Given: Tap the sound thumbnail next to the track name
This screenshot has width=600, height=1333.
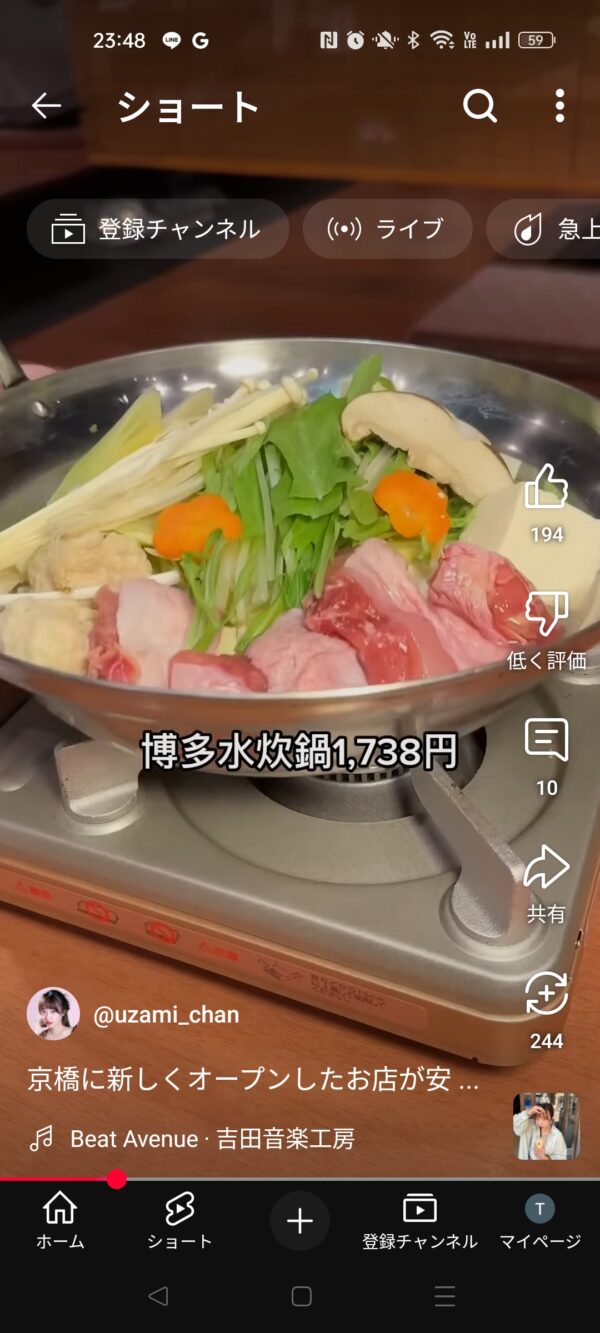Looking at the screenshot, I should (x=546, y=1126).
